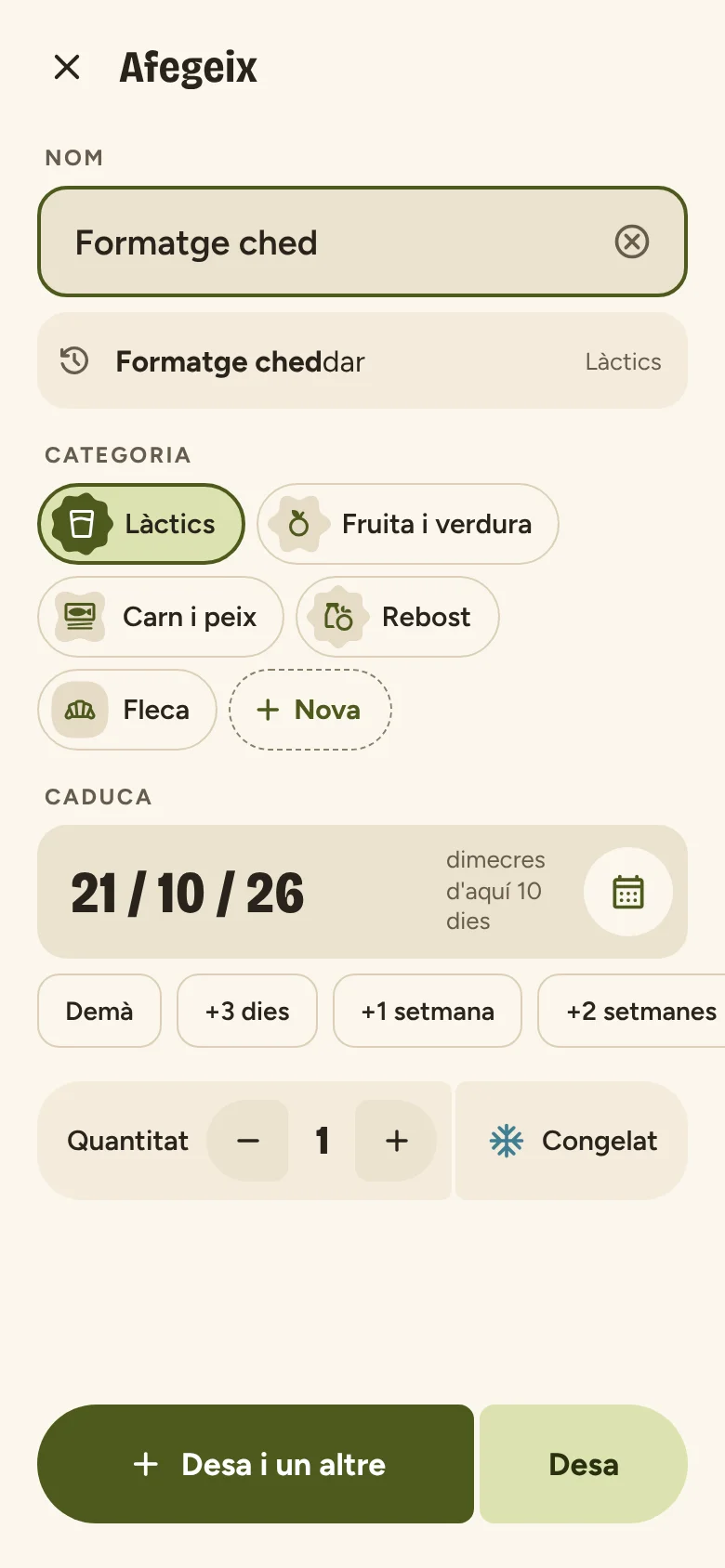
Task: Mark the item as Congelat
Action: click(x=572, y=1141)
